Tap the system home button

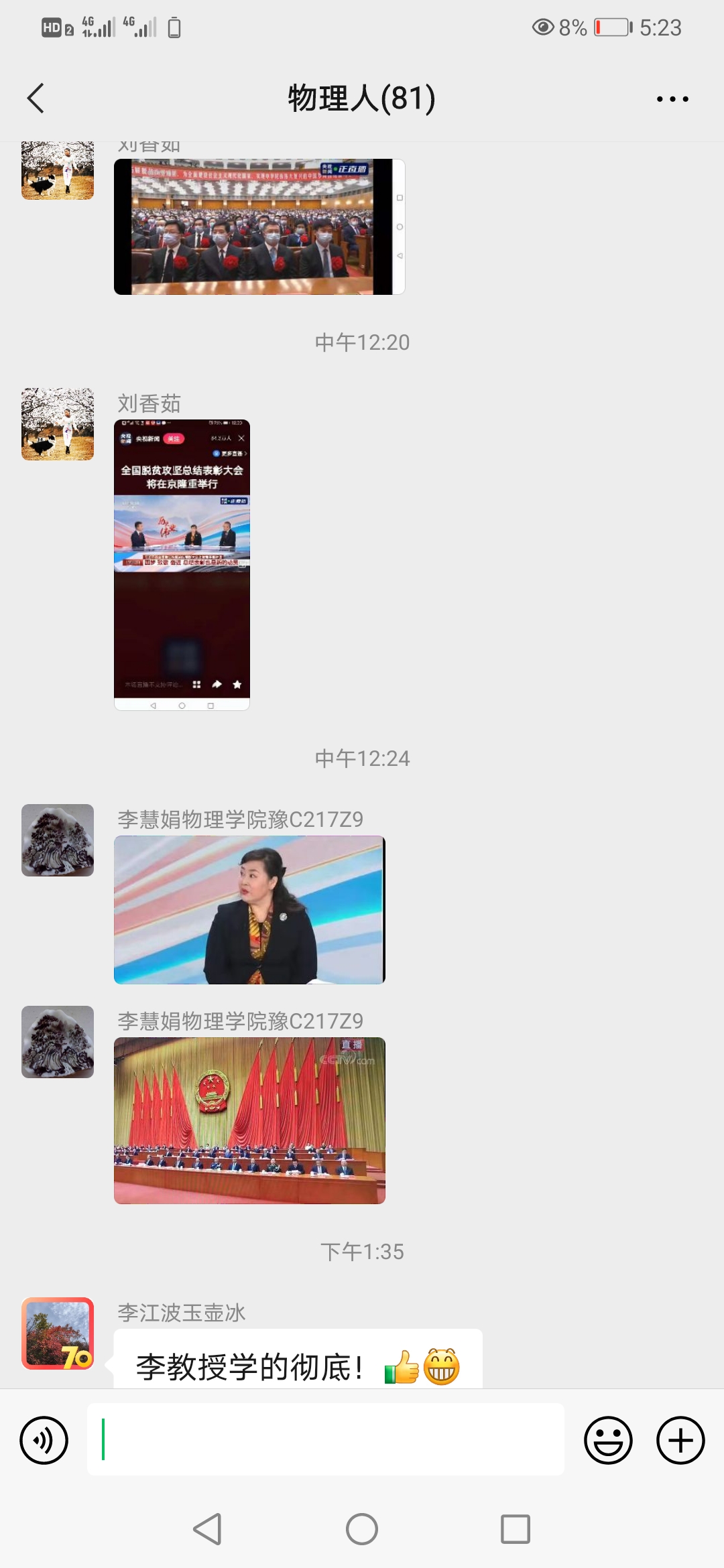pos(362,1529)
